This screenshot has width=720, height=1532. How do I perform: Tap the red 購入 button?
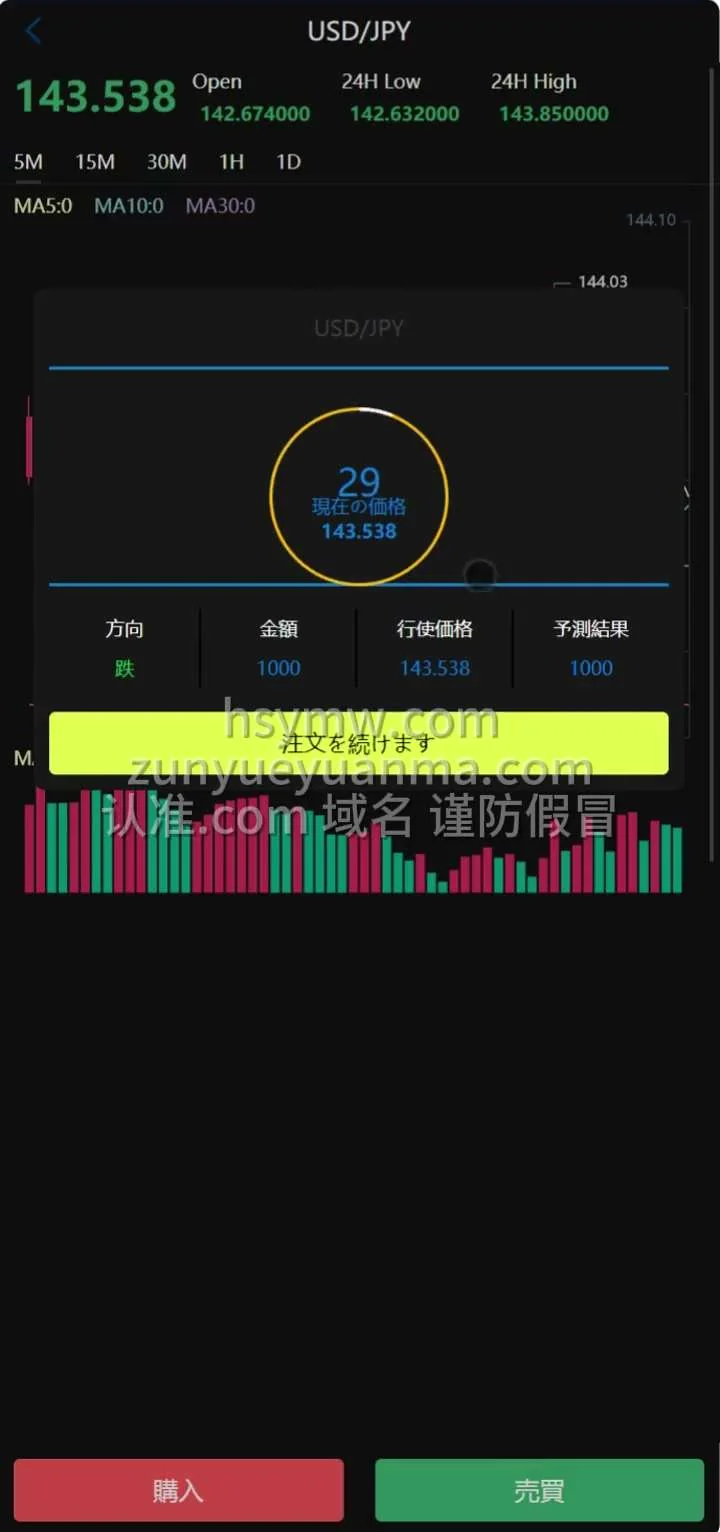[x=178, y=1490]
